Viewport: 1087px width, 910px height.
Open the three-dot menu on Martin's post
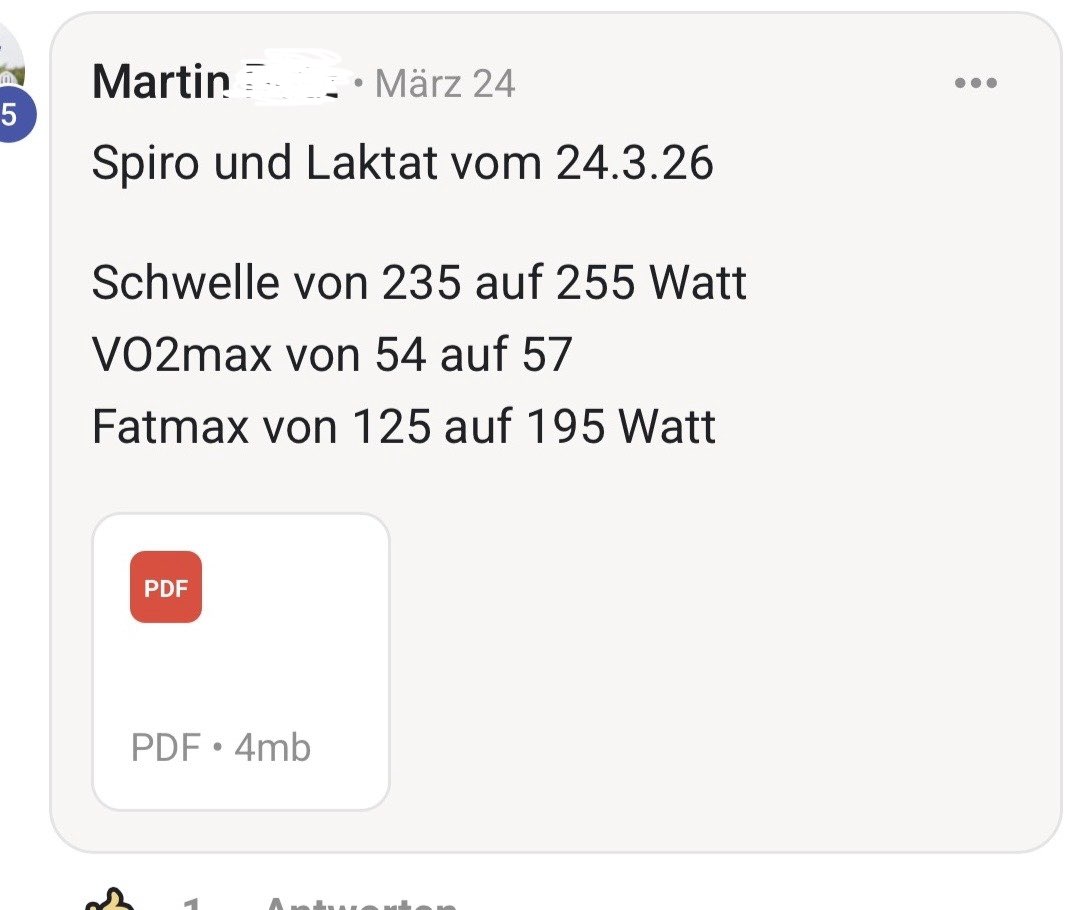coord(975,83)
